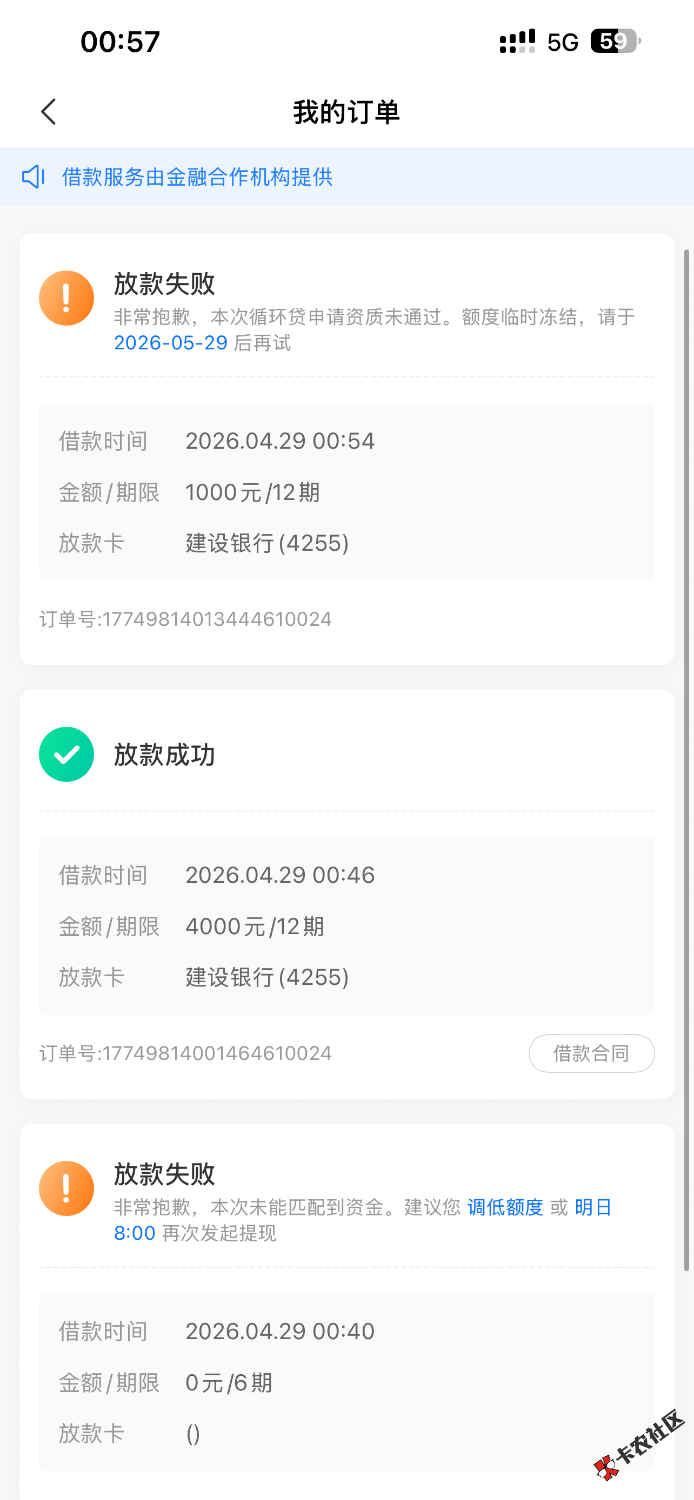Tap the 调低额度 link
Screen dimensions: 694x1500
click(505, 1207)
